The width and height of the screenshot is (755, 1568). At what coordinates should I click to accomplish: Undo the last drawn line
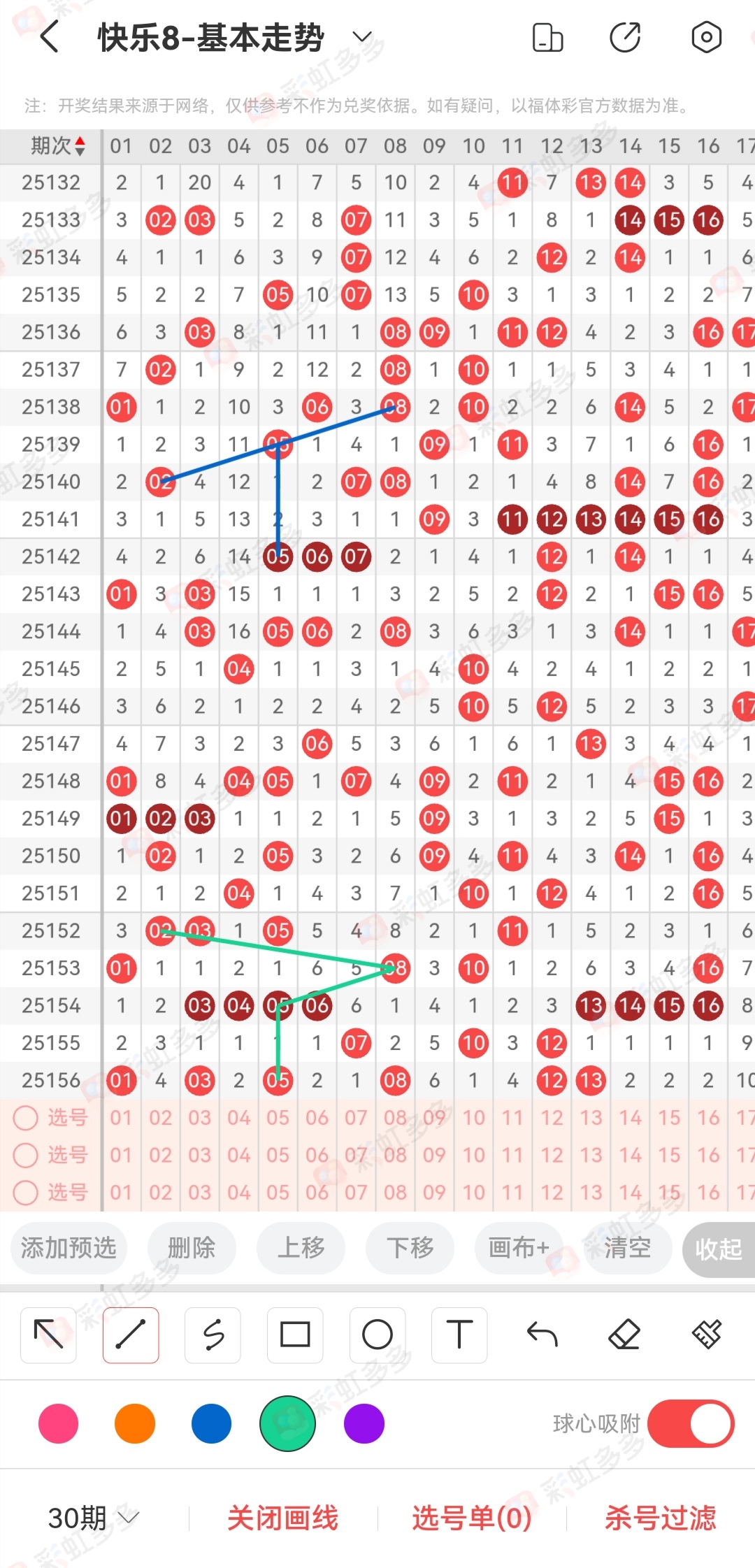[x=542, y=1335]
